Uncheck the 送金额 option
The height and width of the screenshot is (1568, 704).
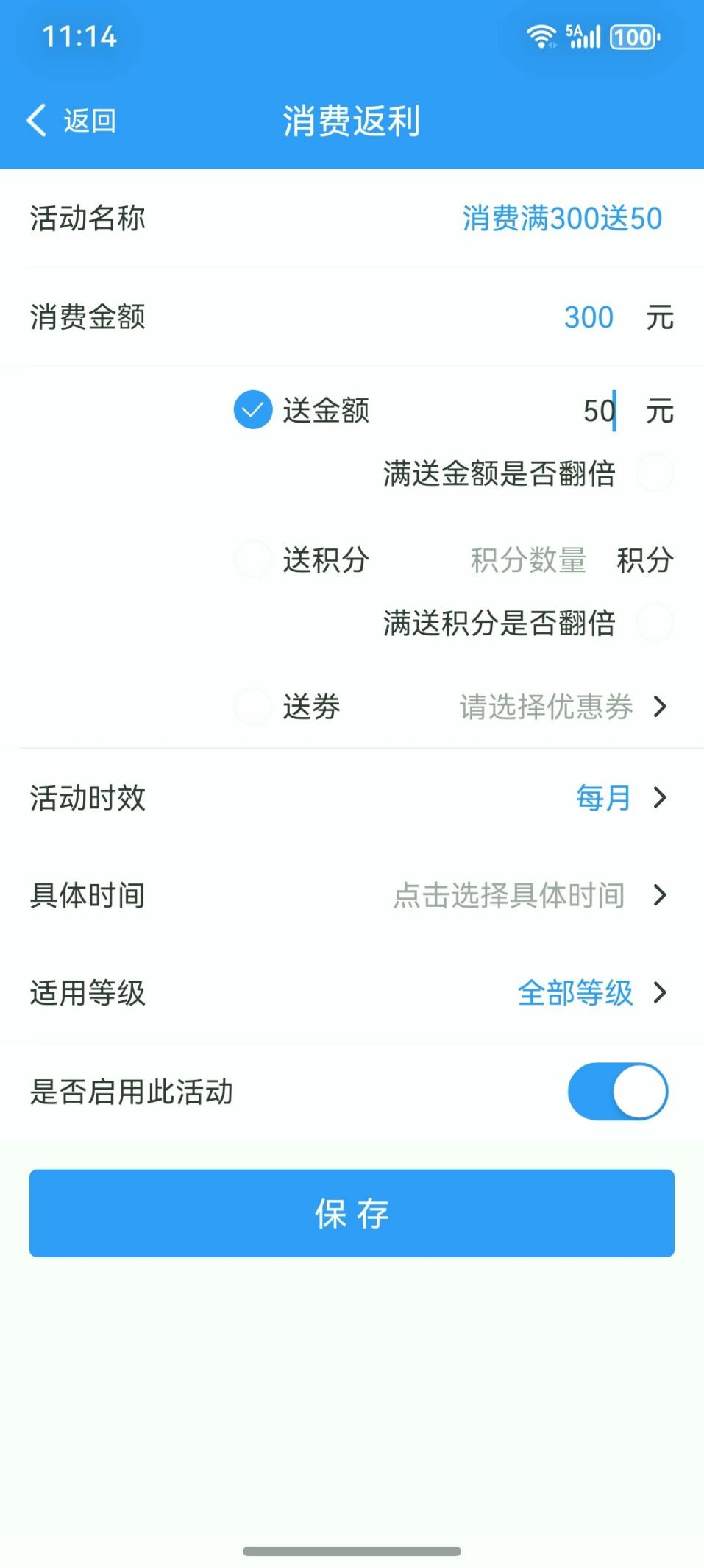pos(253,410)
